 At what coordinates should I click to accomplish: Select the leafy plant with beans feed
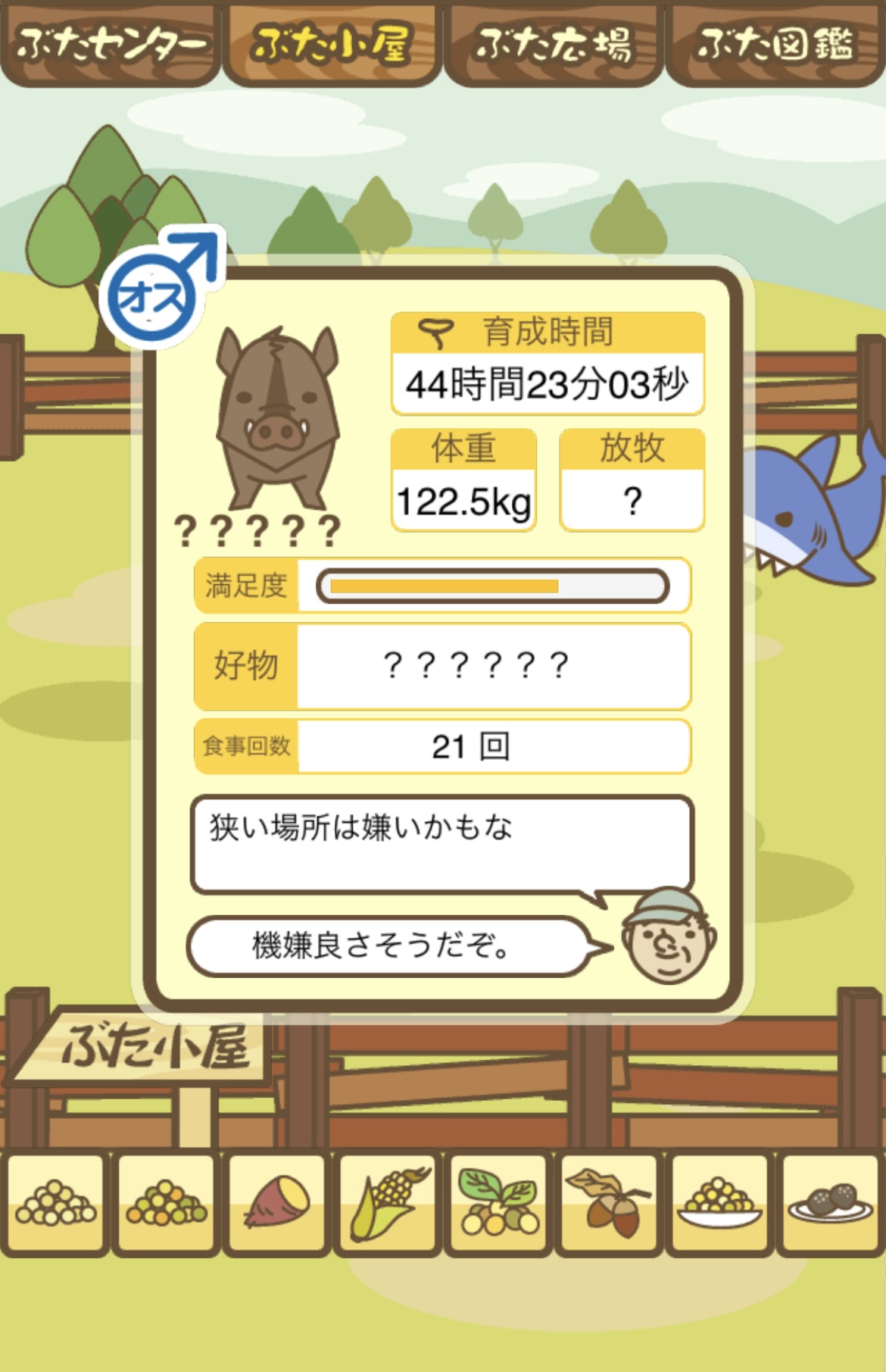[499, 1203]
